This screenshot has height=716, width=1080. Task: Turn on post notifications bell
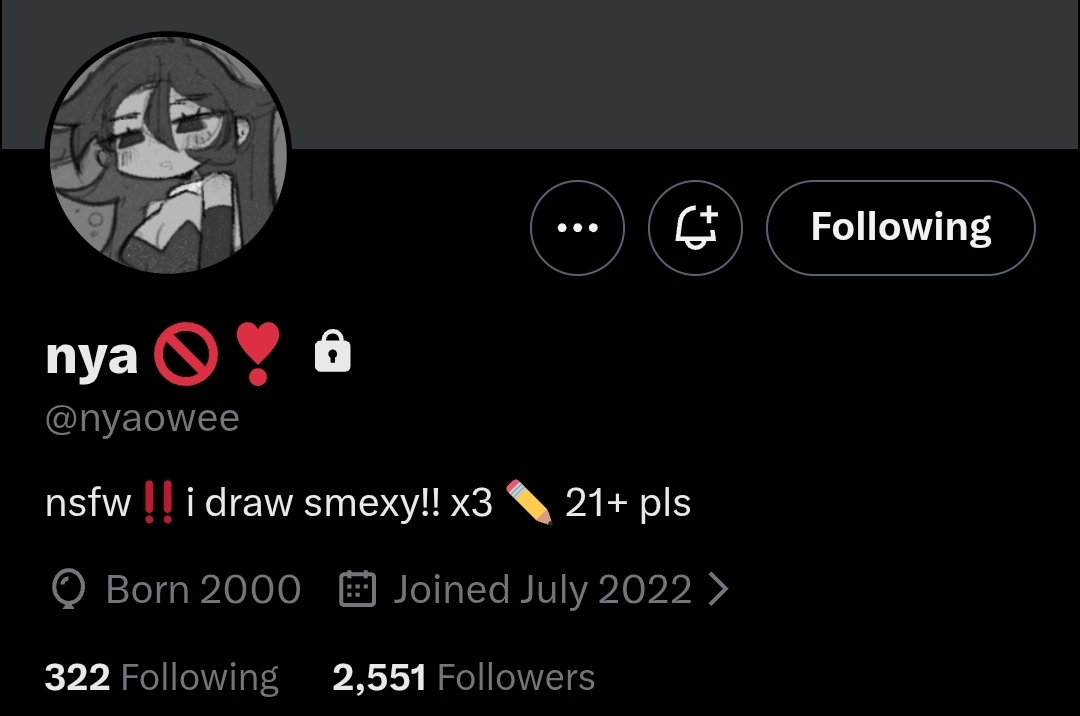696,228
